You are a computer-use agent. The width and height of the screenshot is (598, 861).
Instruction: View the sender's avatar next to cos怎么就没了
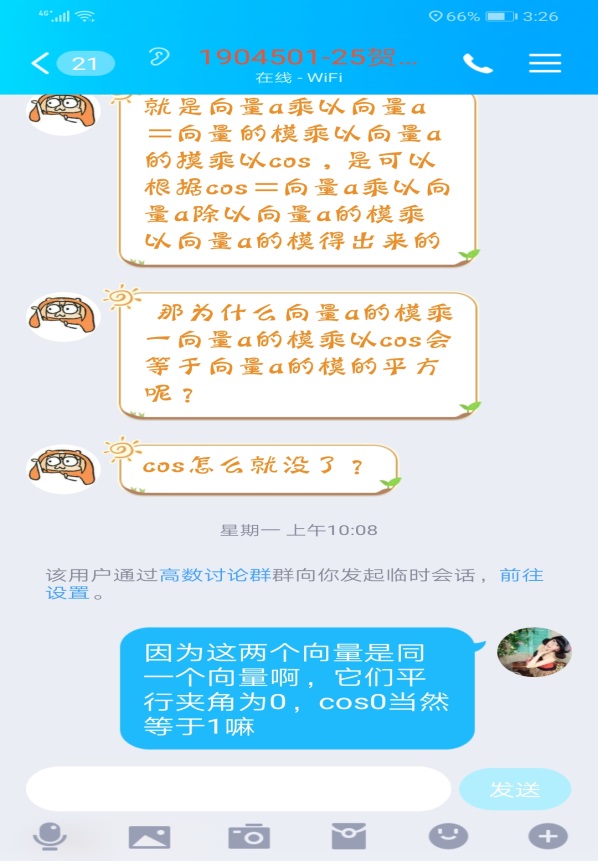[64, 469]
